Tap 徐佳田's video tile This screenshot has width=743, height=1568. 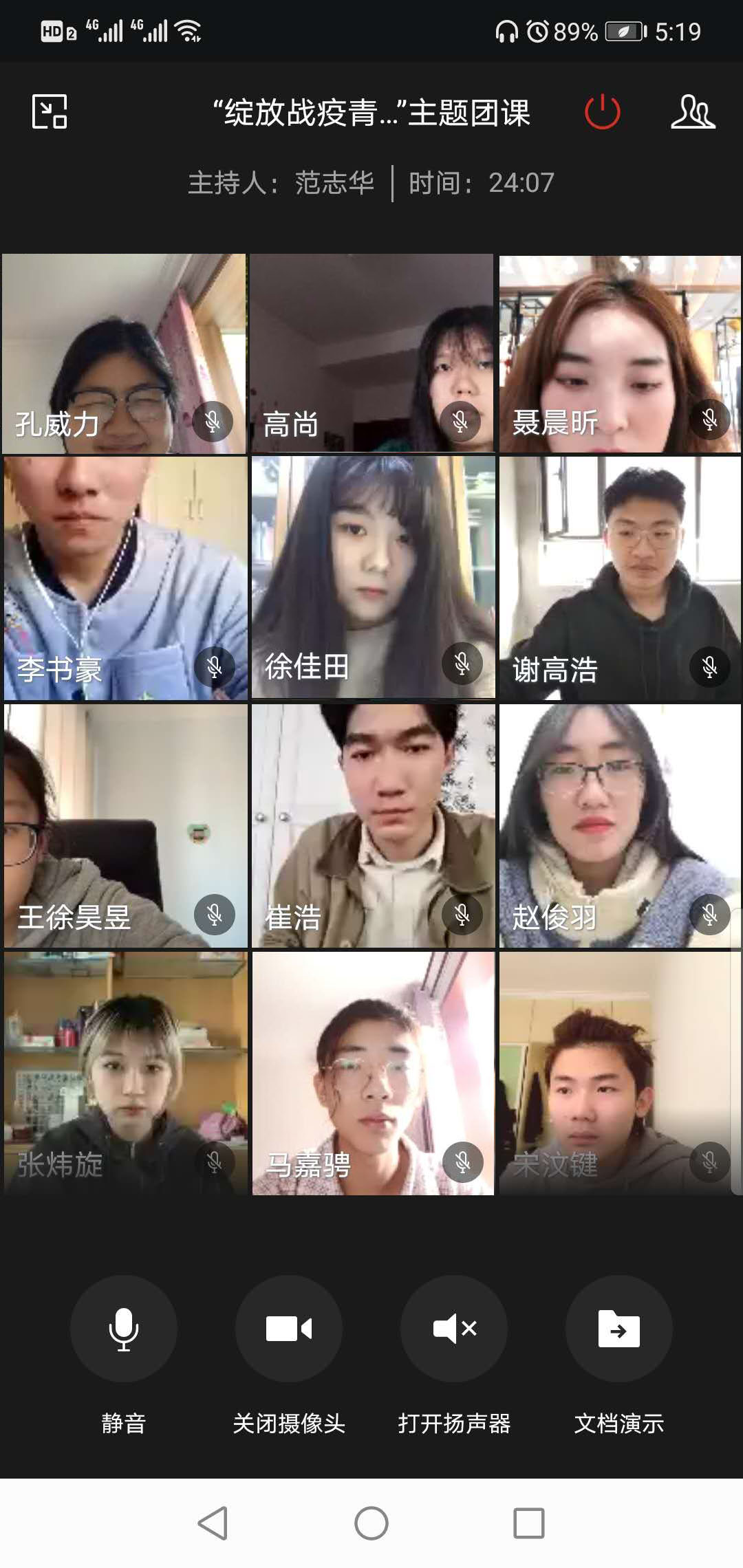[x=373, y=578]
